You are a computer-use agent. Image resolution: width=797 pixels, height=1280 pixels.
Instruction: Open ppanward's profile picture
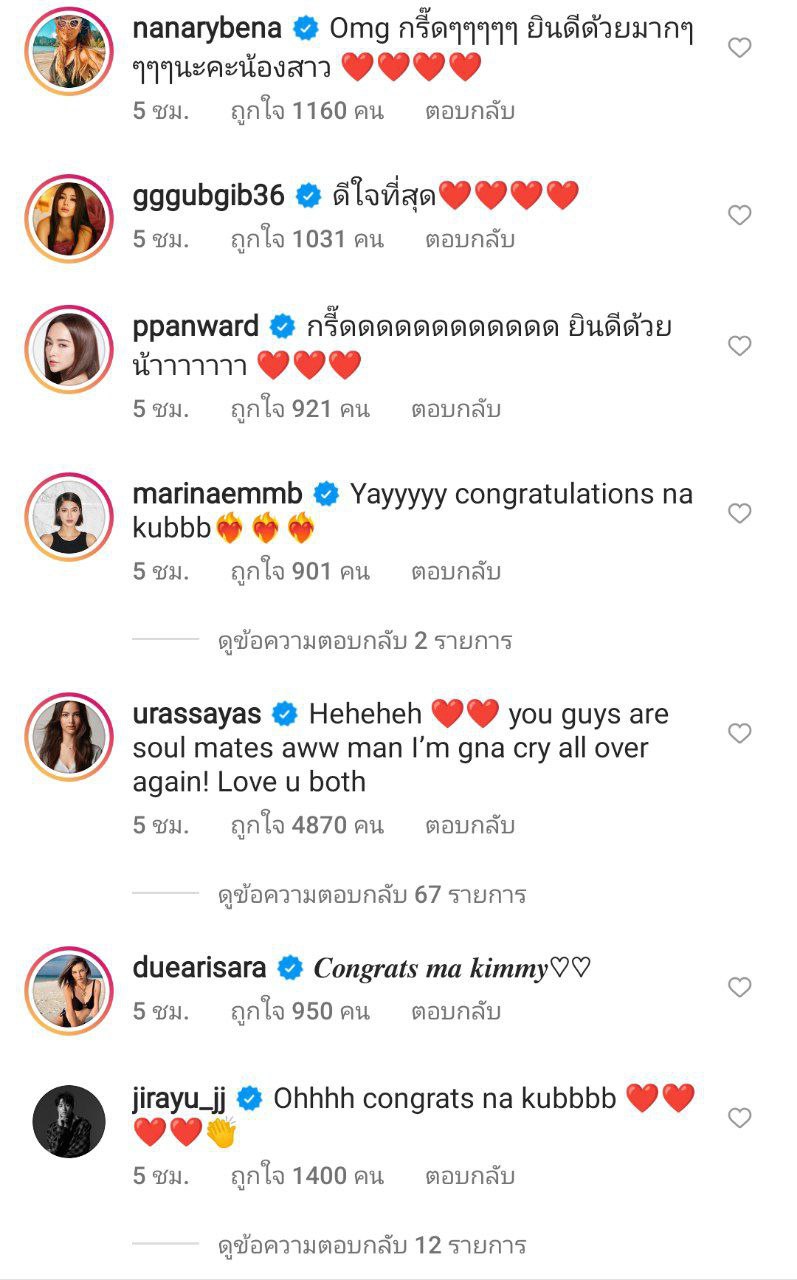(x=66, y=345)
